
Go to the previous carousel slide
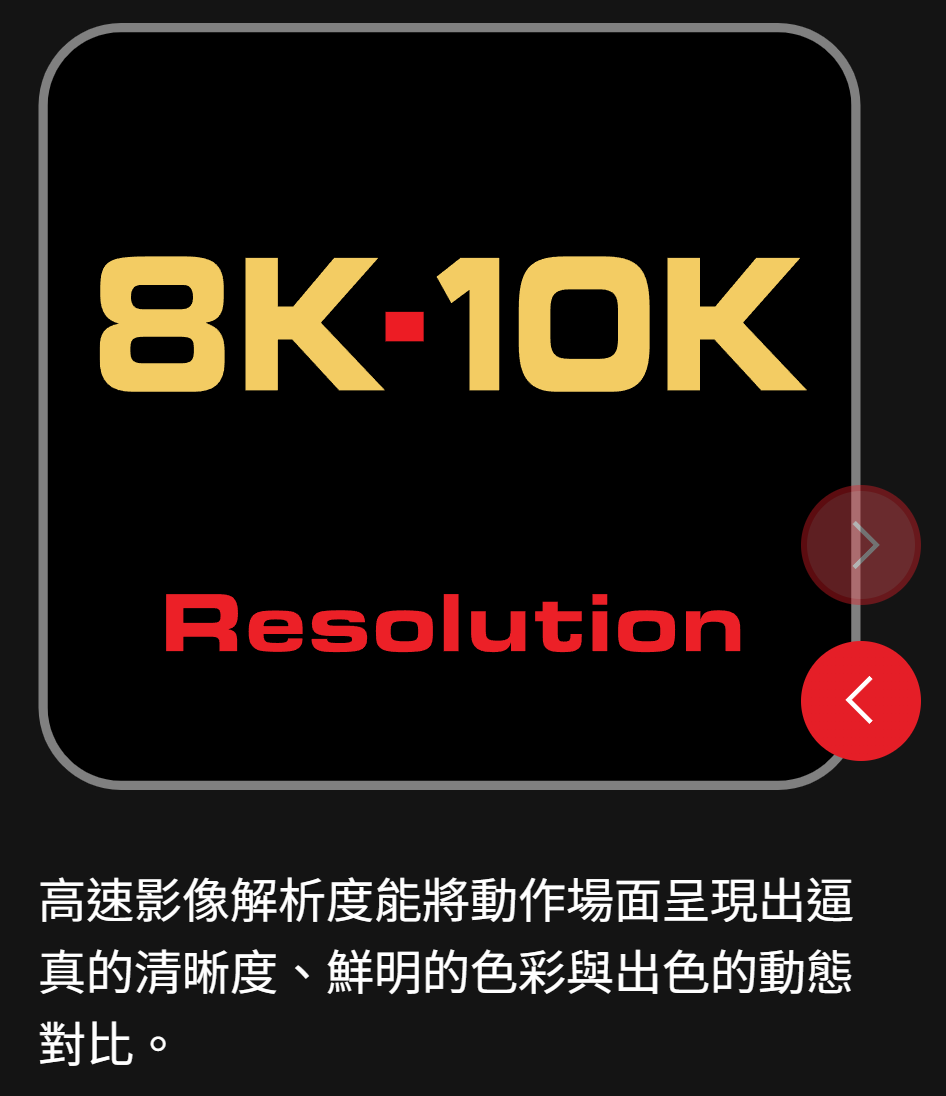860,700
